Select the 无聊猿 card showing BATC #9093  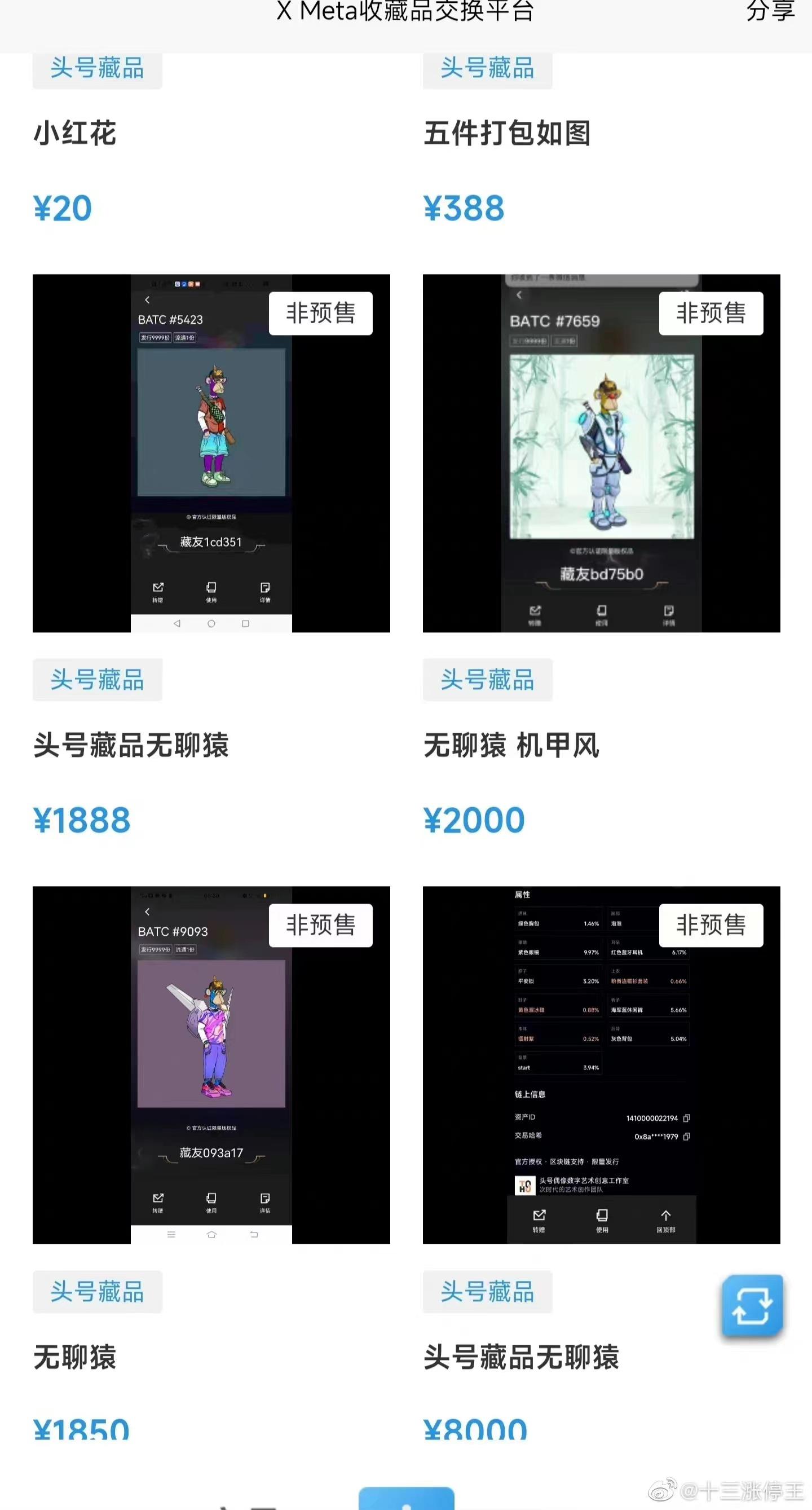(x=211, y=1064)
